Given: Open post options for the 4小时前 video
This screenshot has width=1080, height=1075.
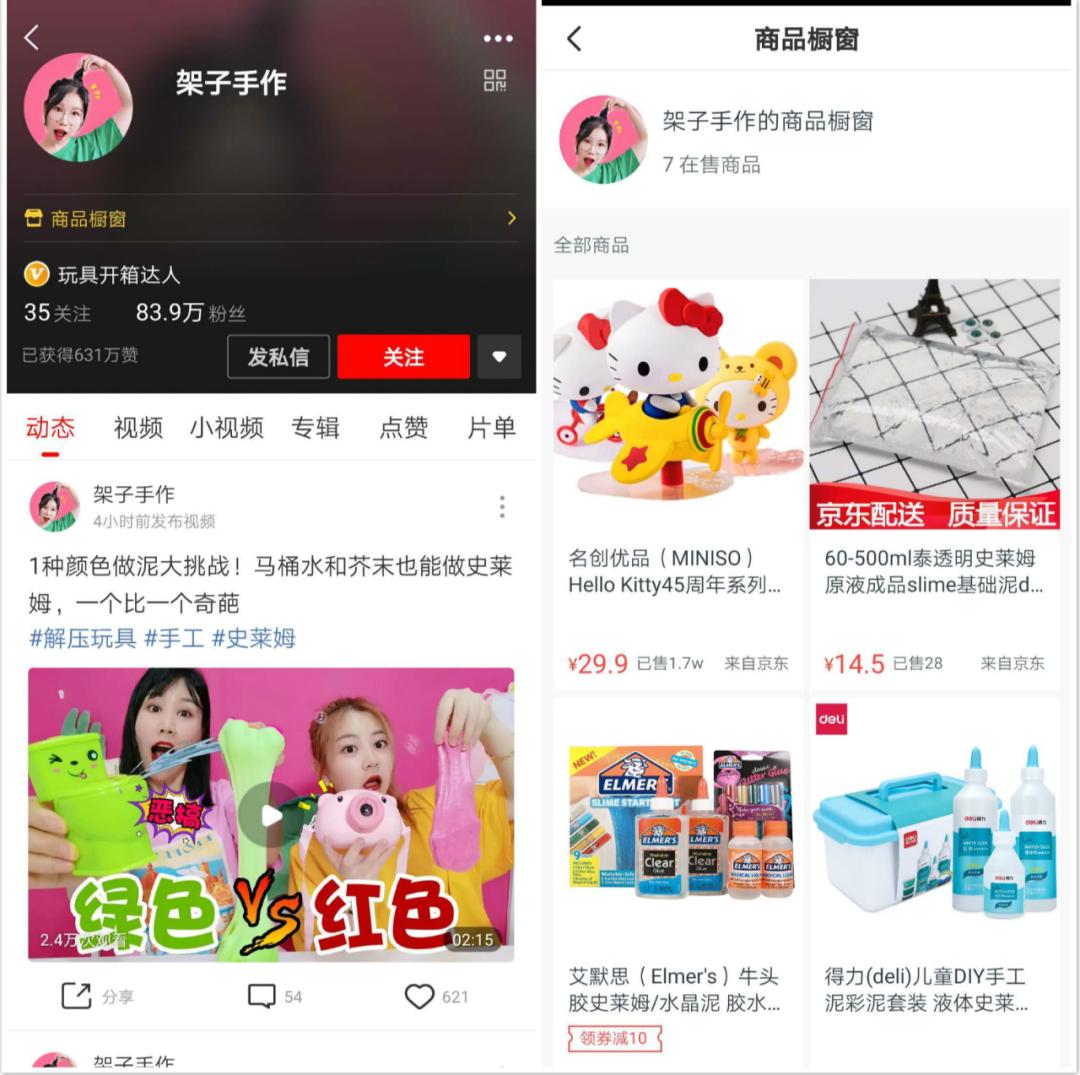Looking at the screenshot, I should point(502,507).
